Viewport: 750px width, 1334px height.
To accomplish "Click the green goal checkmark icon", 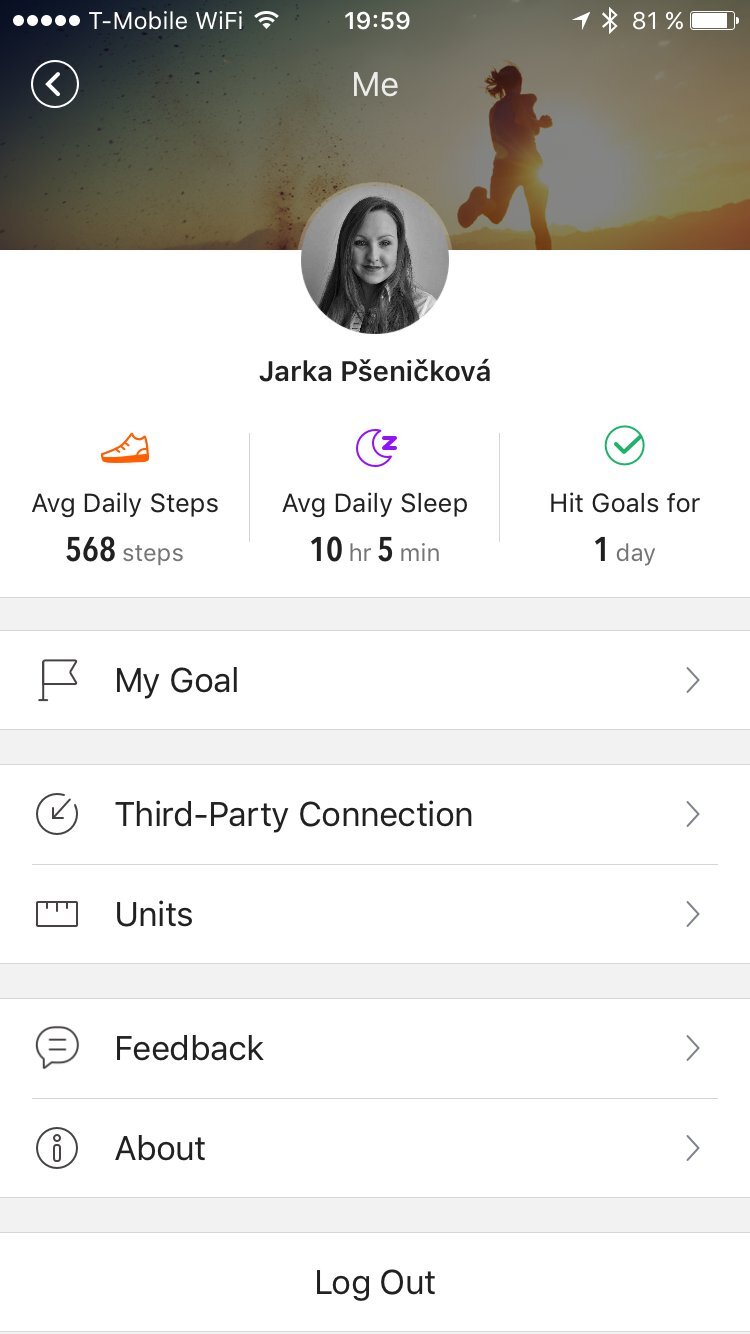I will pyautogui.click(x=624, y=446).
